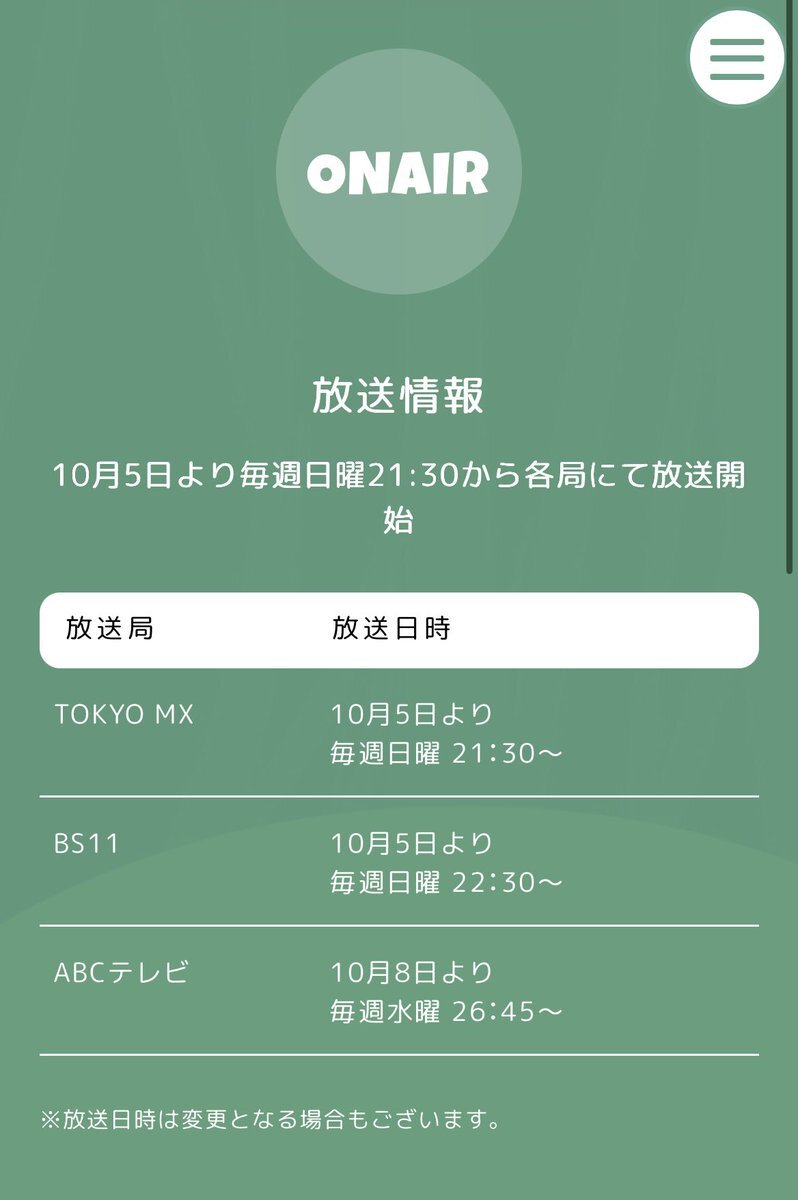Image resolution: width=798 pixels, height=1200 pixels.
Task: Open the hamburger menu
Action: pos(737,58)
